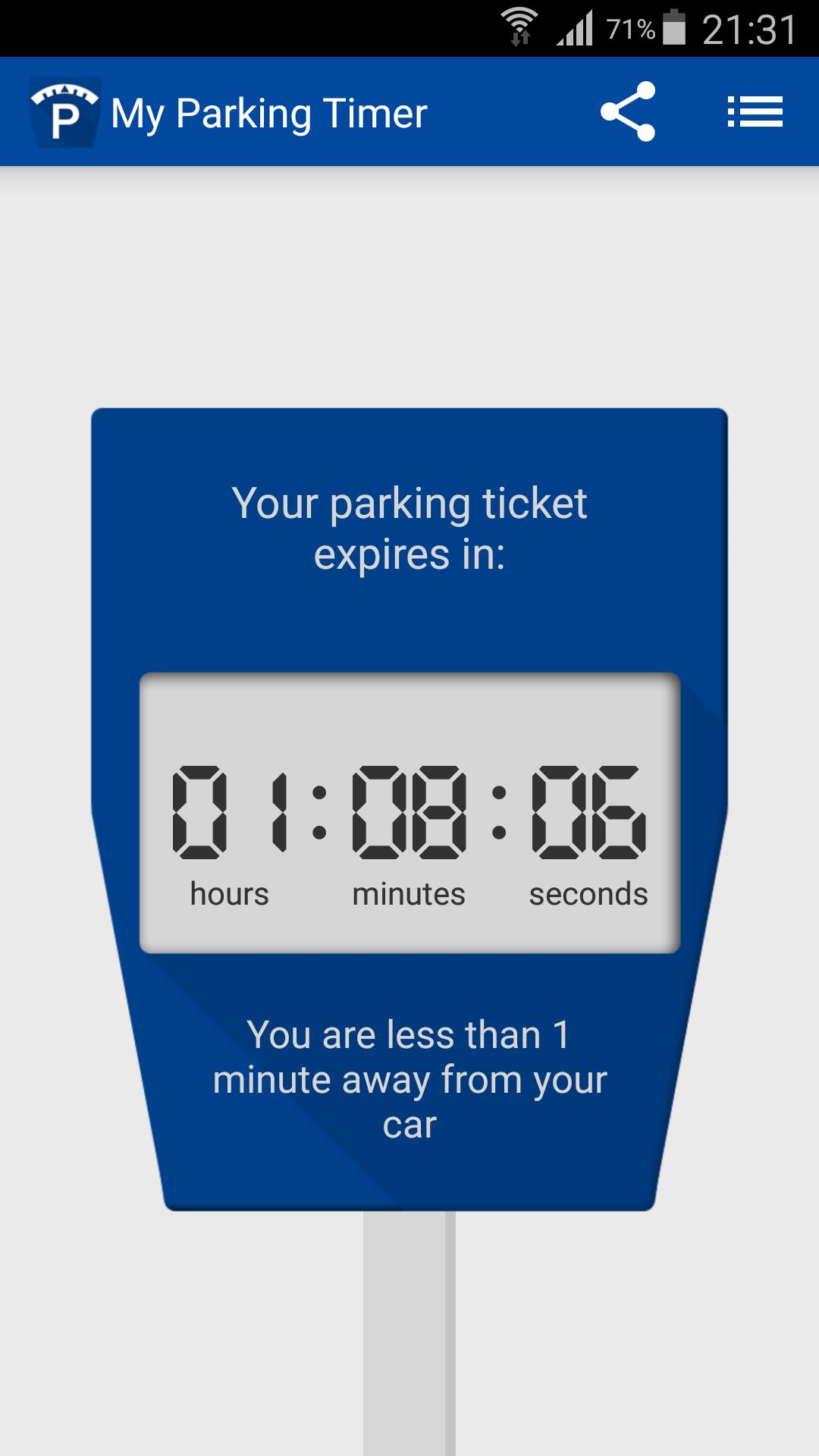Open the overflow options via the list button
The width and height of the screenshot is (819, 1456).
click(x=755, y=111)
